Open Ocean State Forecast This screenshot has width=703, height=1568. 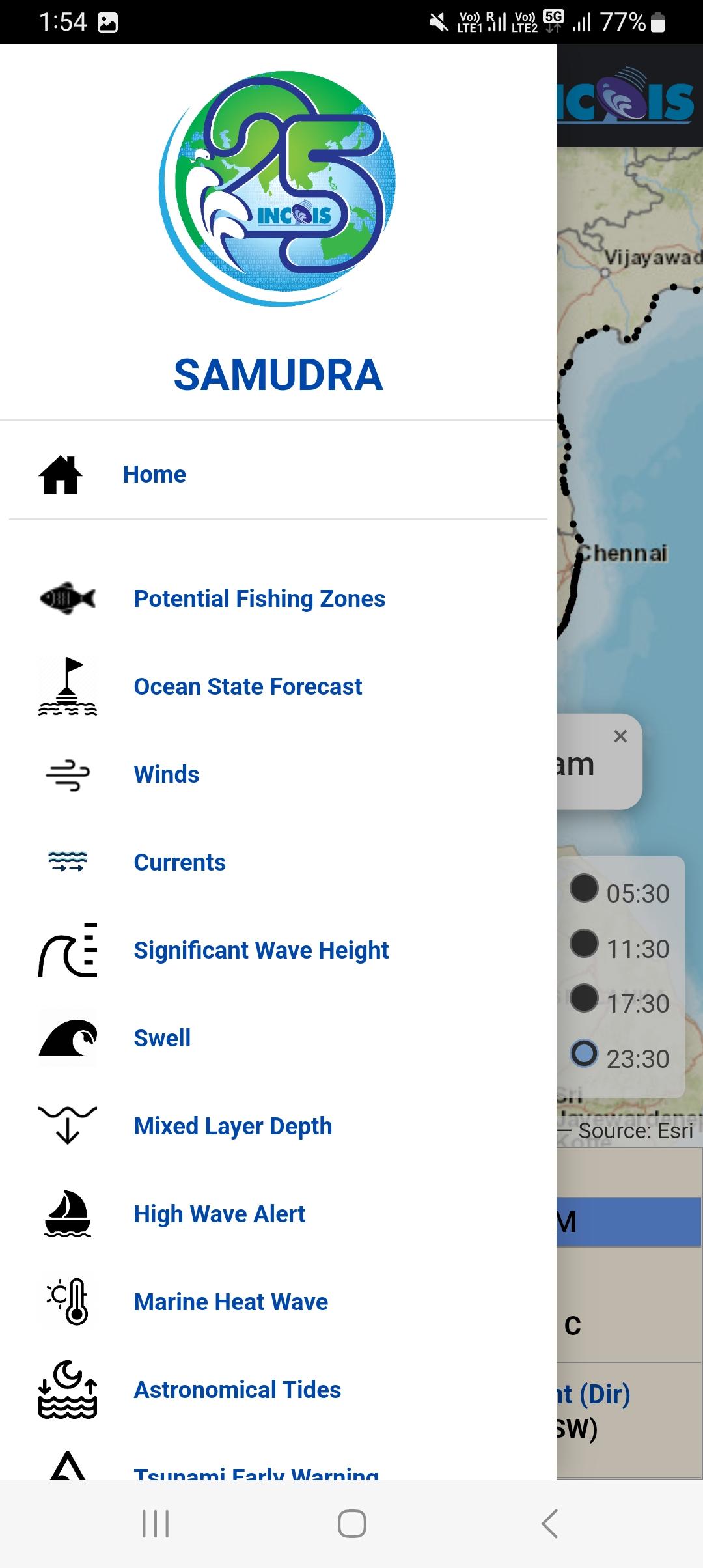point(247,686)
